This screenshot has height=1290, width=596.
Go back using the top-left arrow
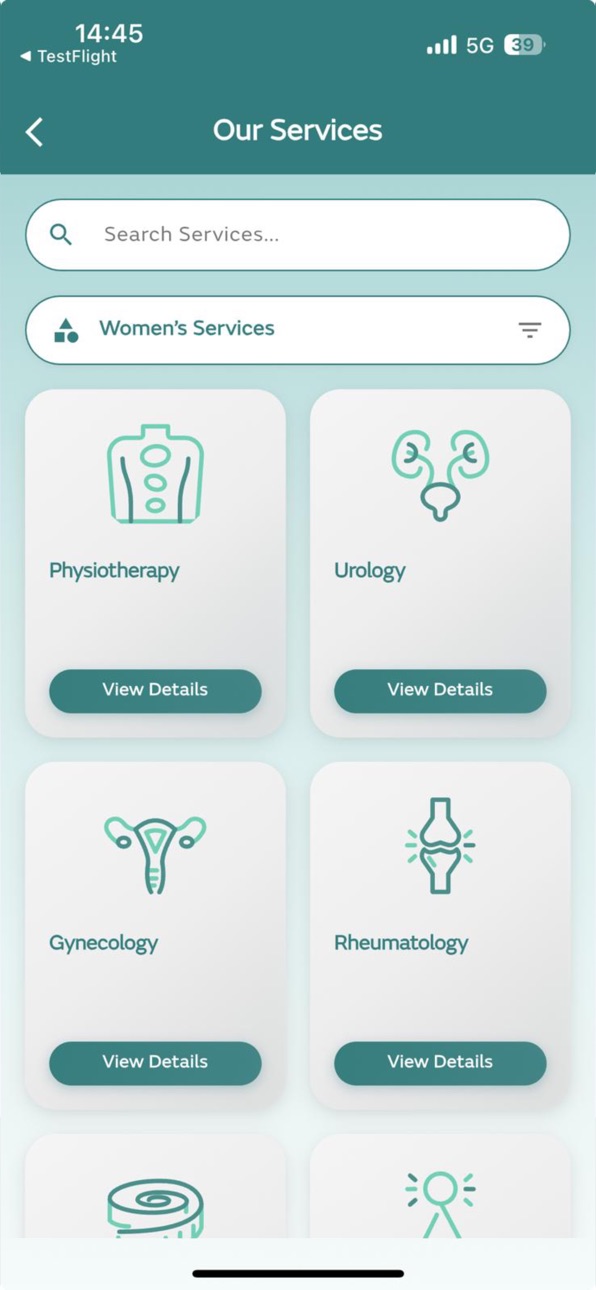(x=35, y=131)
